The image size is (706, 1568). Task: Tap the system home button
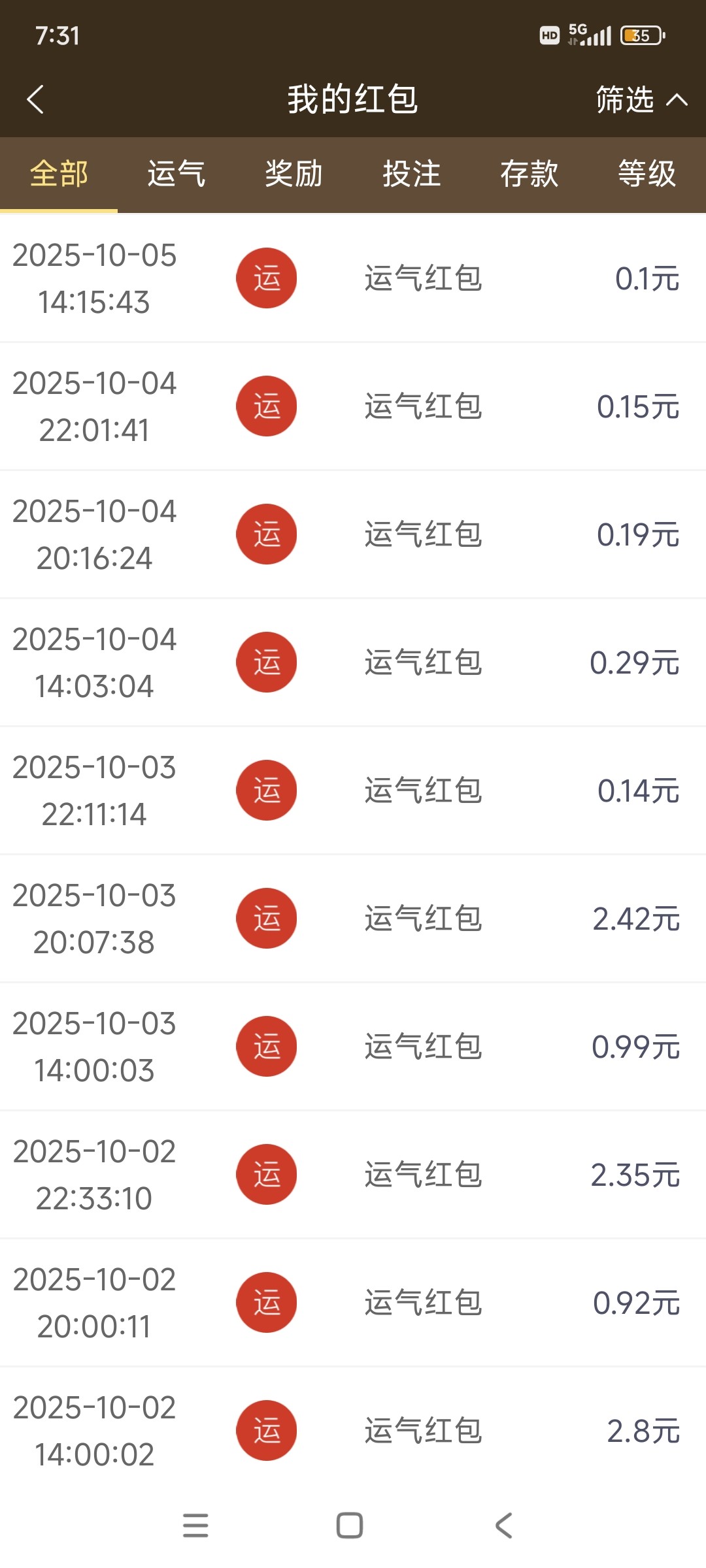[350, 1526]
